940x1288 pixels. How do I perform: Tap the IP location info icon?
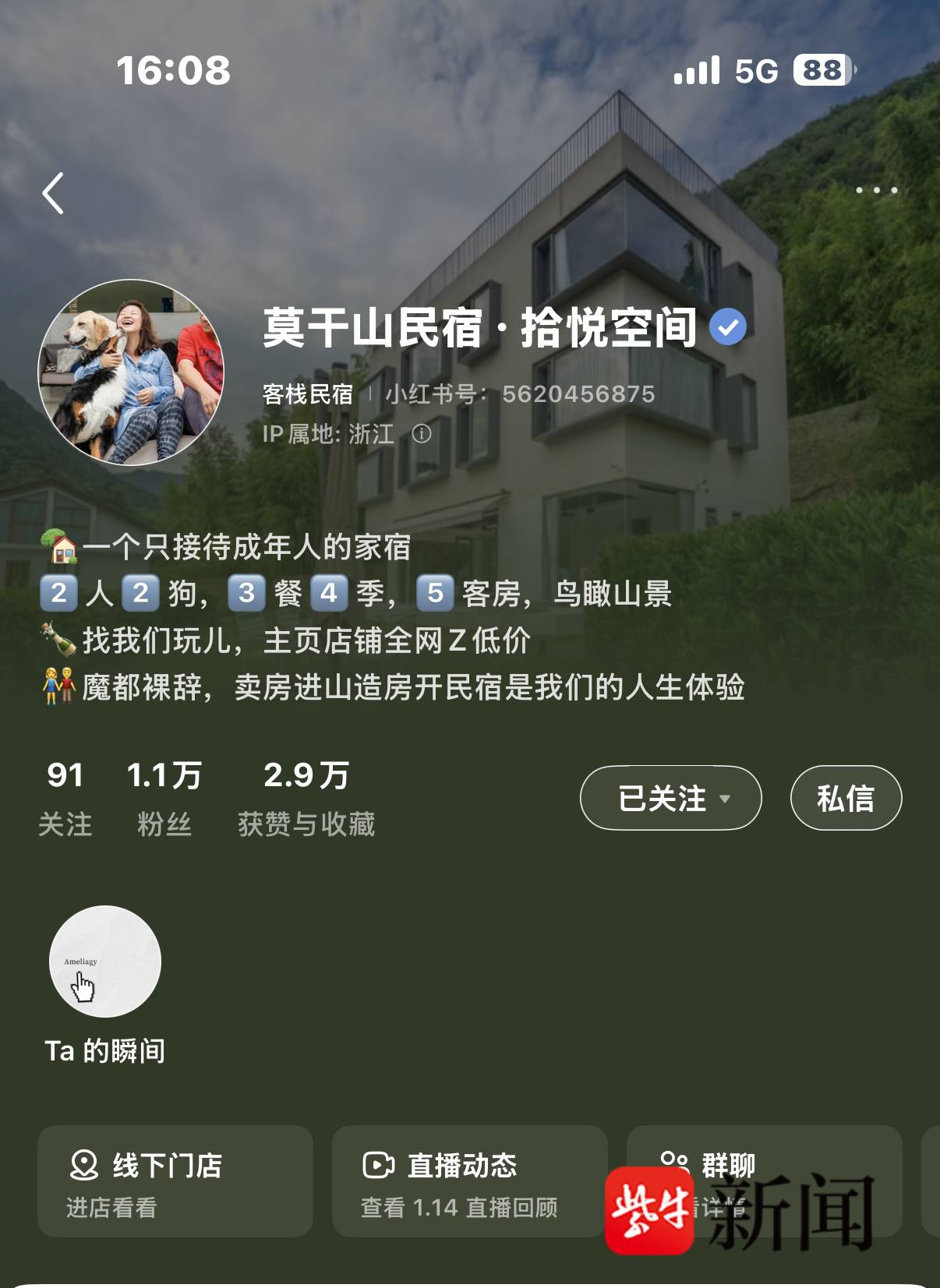tap(422, 434)
